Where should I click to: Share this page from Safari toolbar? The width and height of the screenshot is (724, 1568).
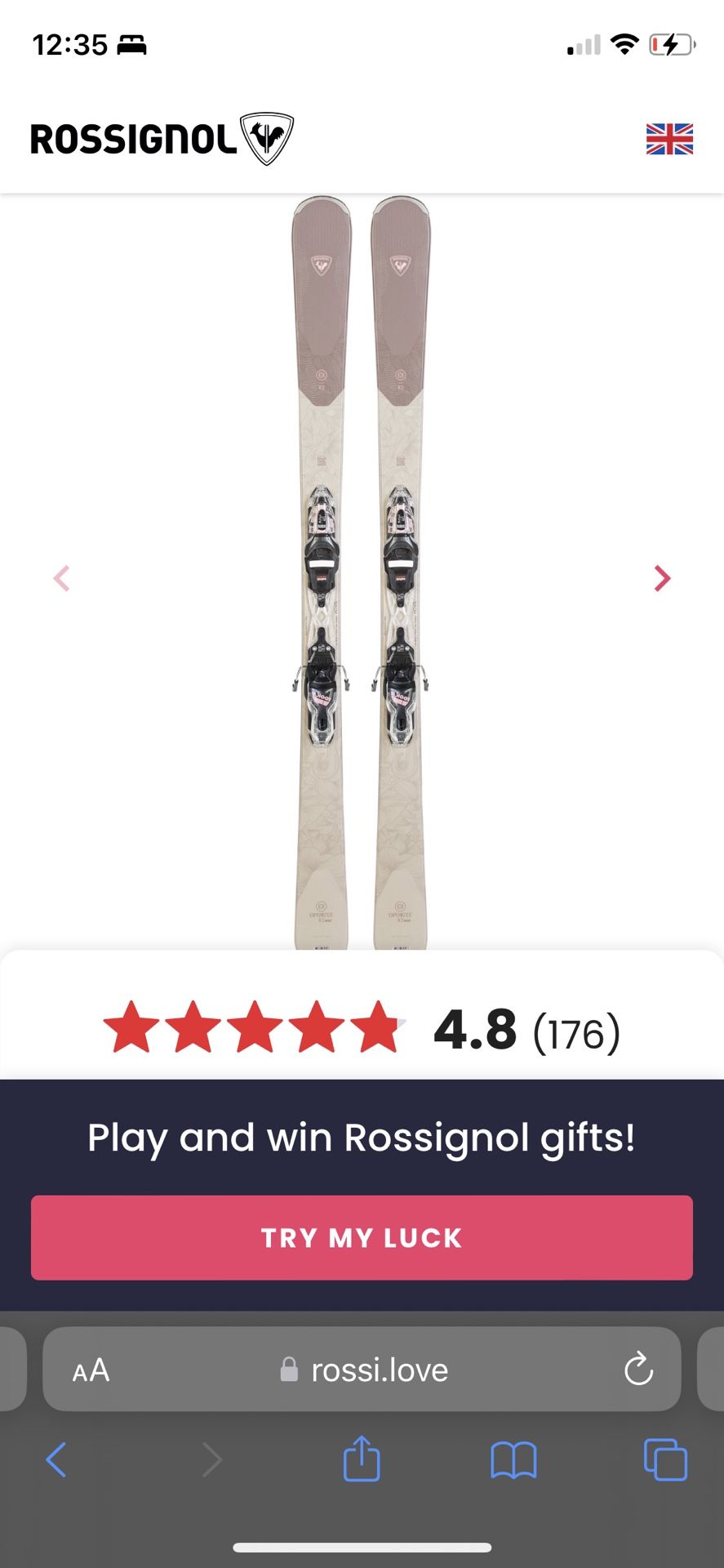[x=362, y=1459]
